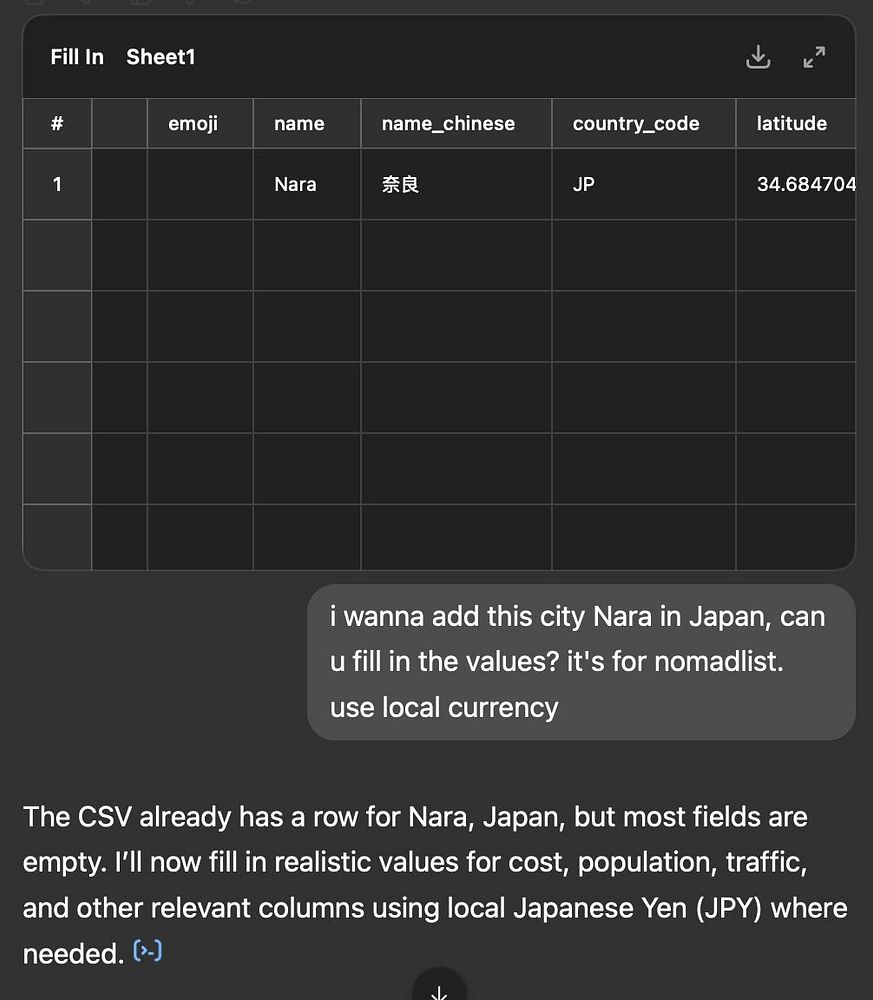The height and width of the screenshot is (1000, 873).
Task: Jump to the bottom with the down arrow
Action: (x=438, y=990)
